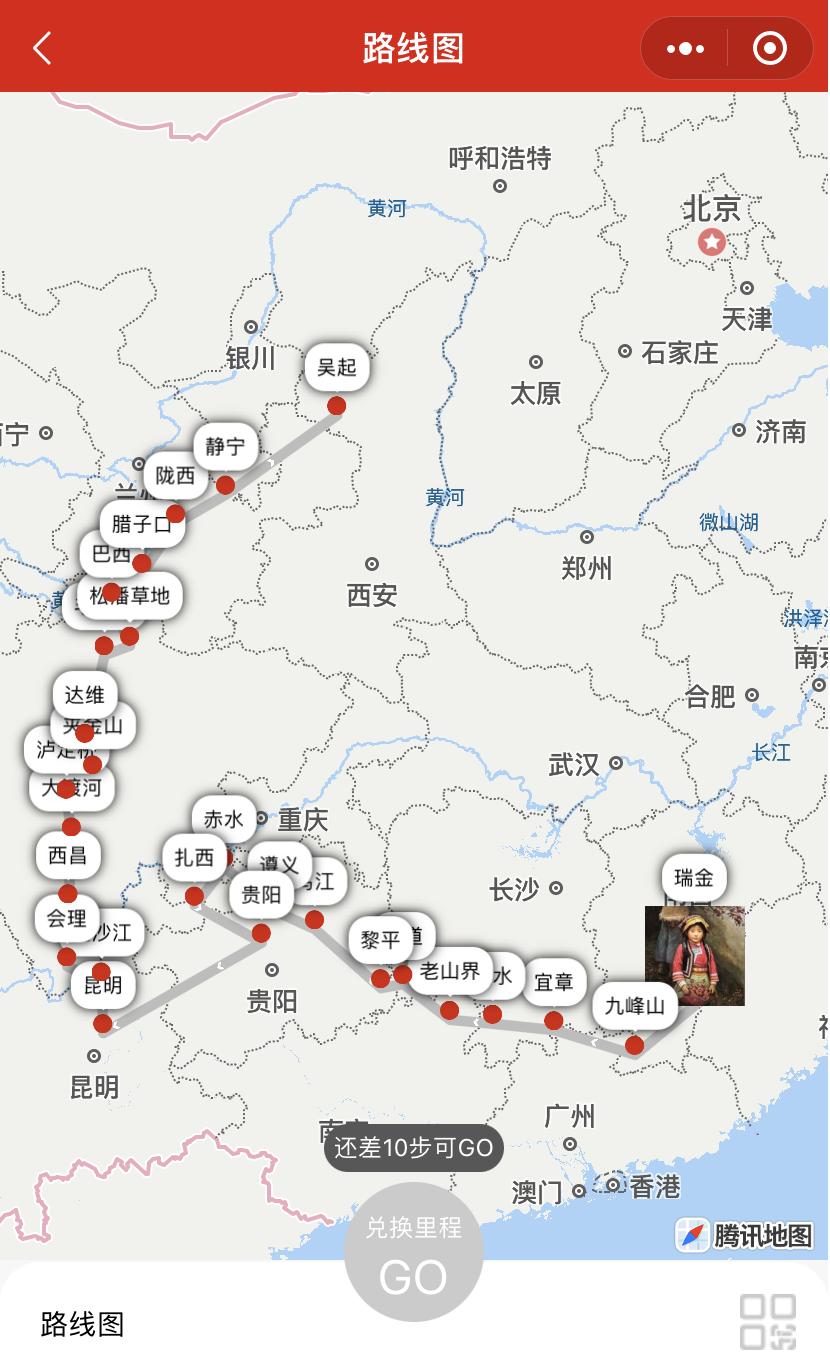Tap the 赤水 waypoint marker

[223, 820]
